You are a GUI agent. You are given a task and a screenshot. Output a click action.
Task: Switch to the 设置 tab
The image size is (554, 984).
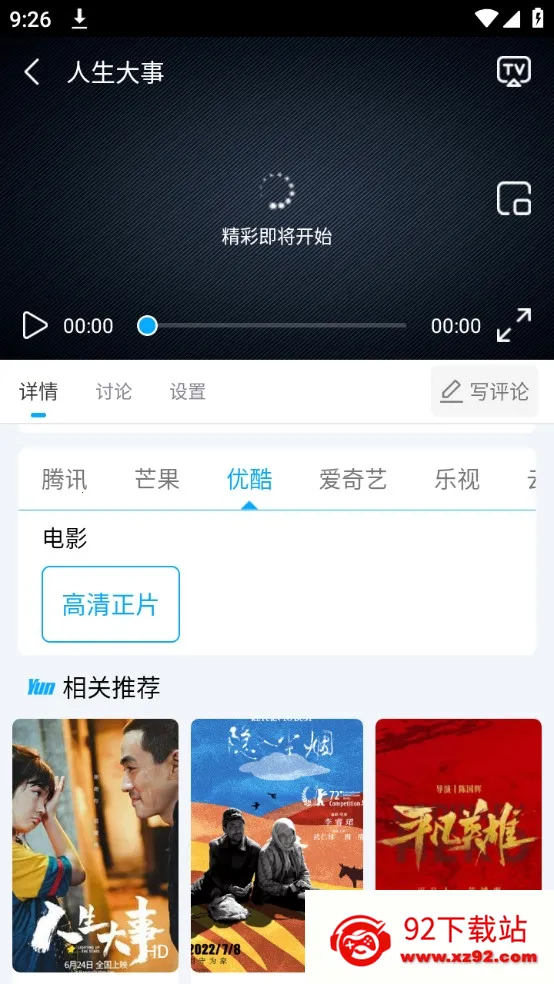point(188,392)
